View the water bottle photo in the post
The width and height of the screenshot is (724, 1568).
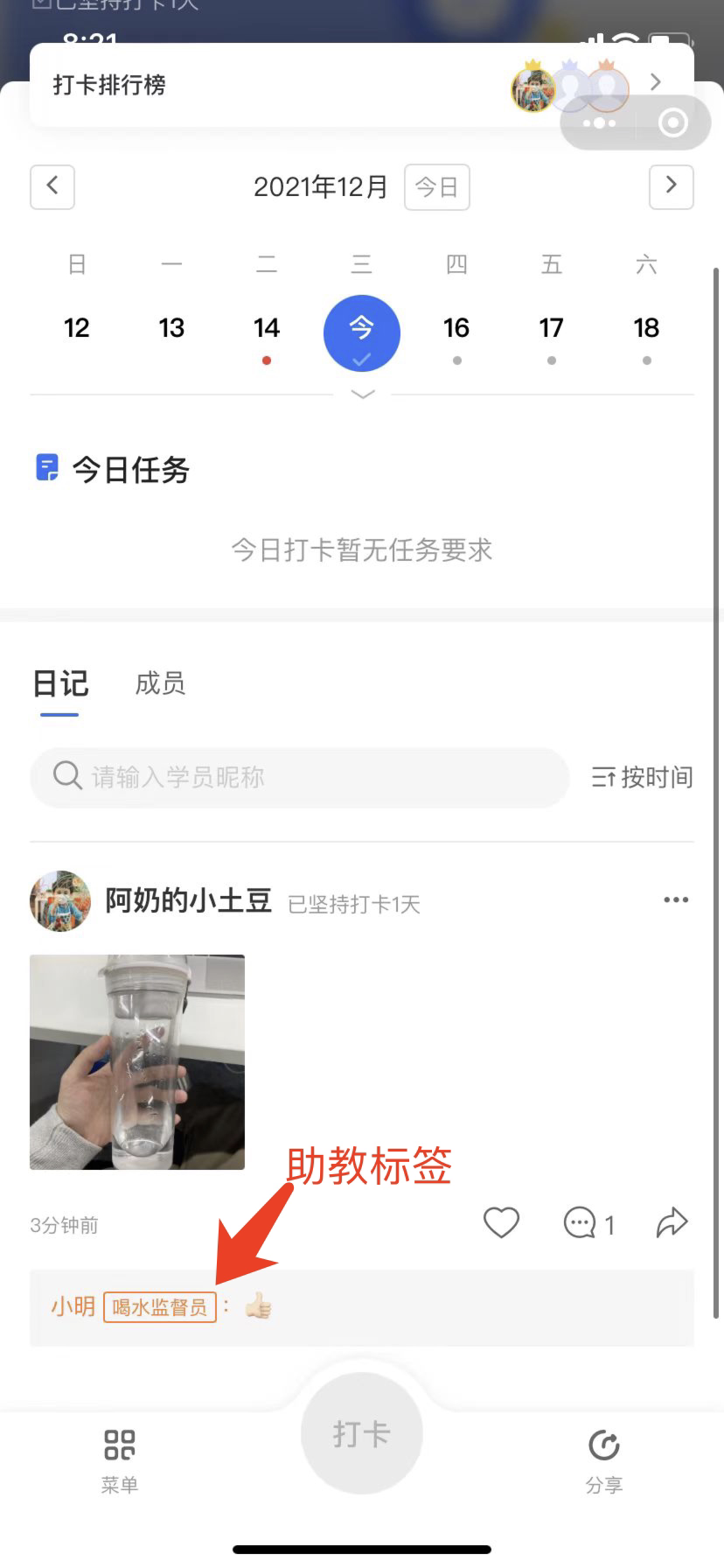point(137,1061)
